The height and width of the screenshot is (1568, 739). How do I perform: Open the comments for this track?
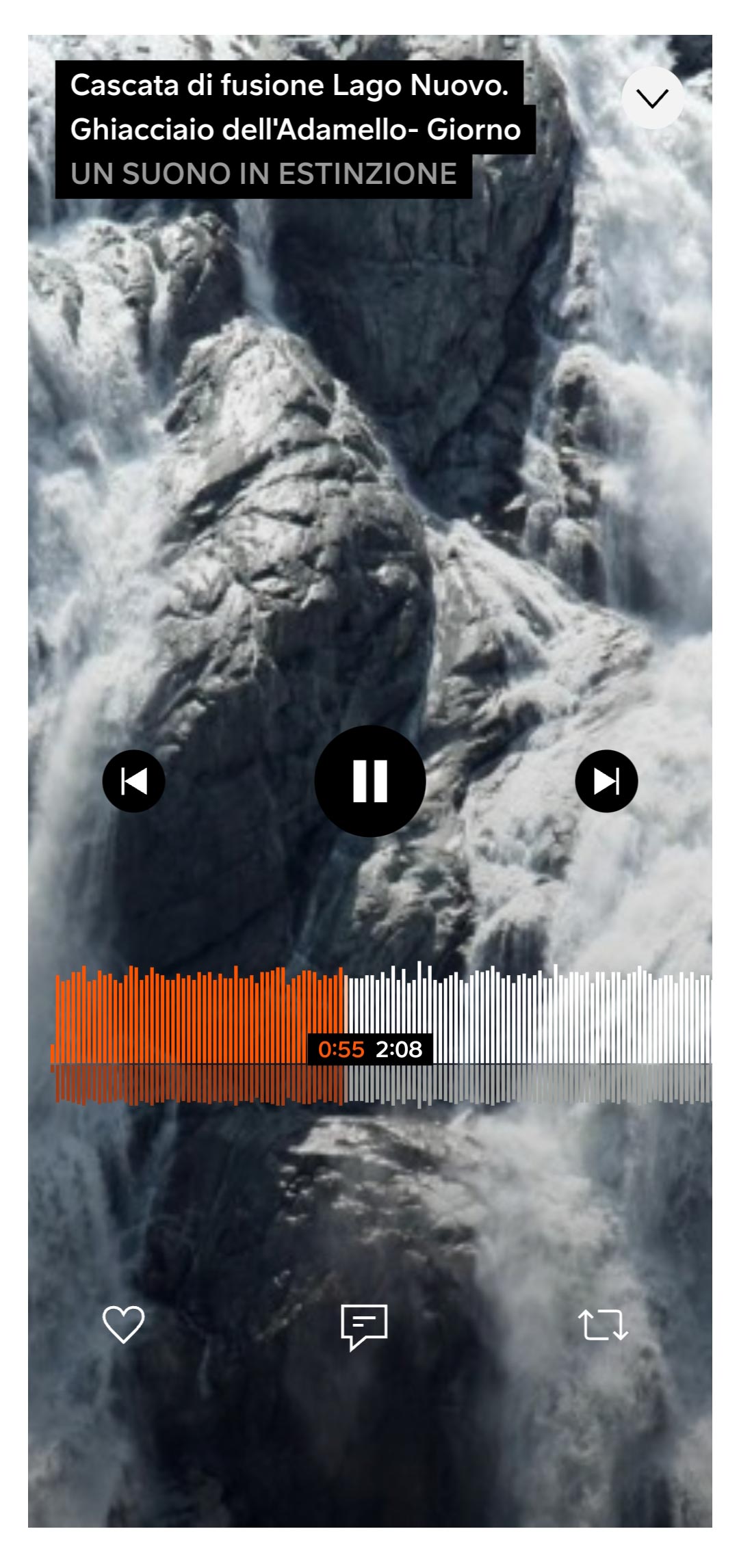click(x=364, y=1327)
